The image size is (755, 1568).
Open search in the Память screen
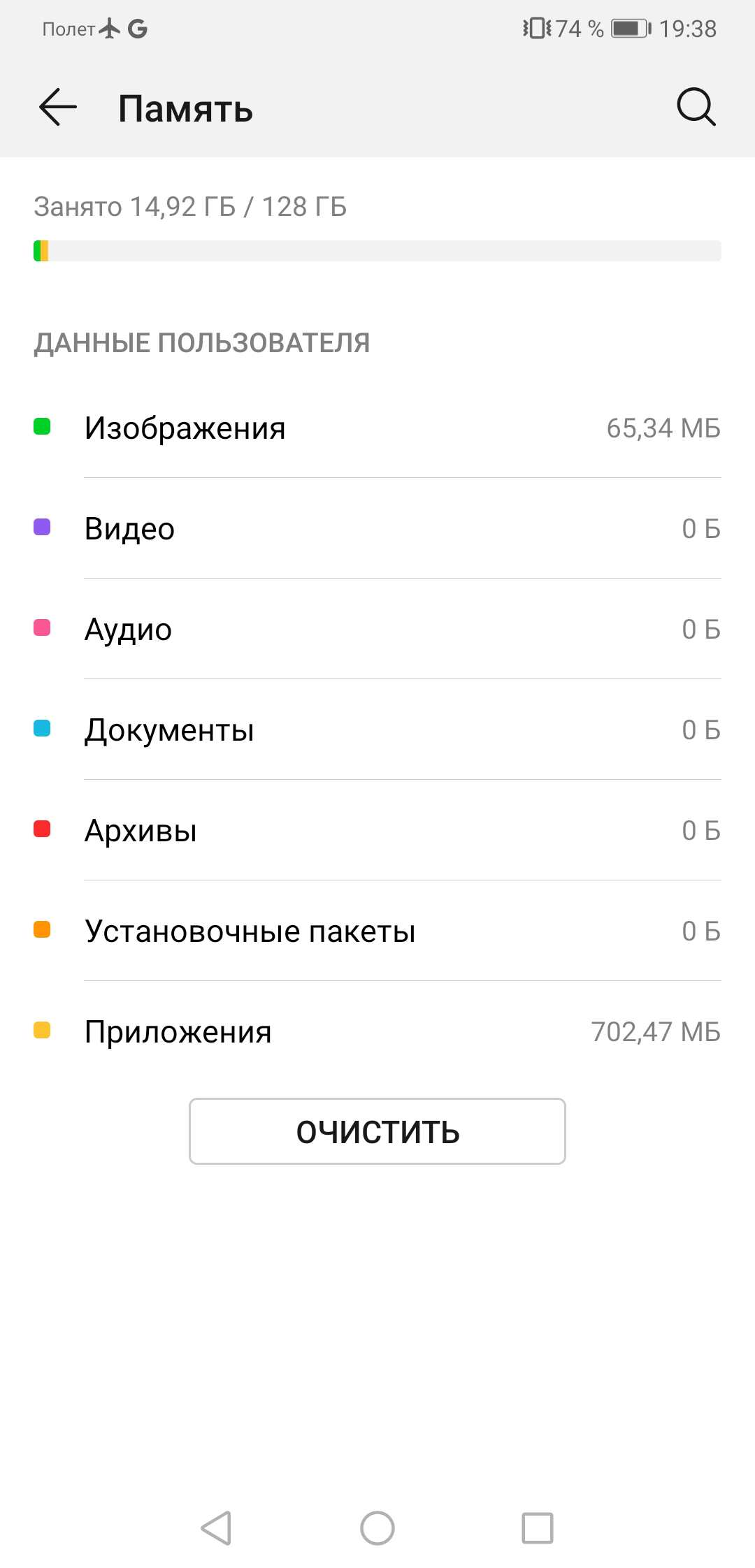click(696, 108)
